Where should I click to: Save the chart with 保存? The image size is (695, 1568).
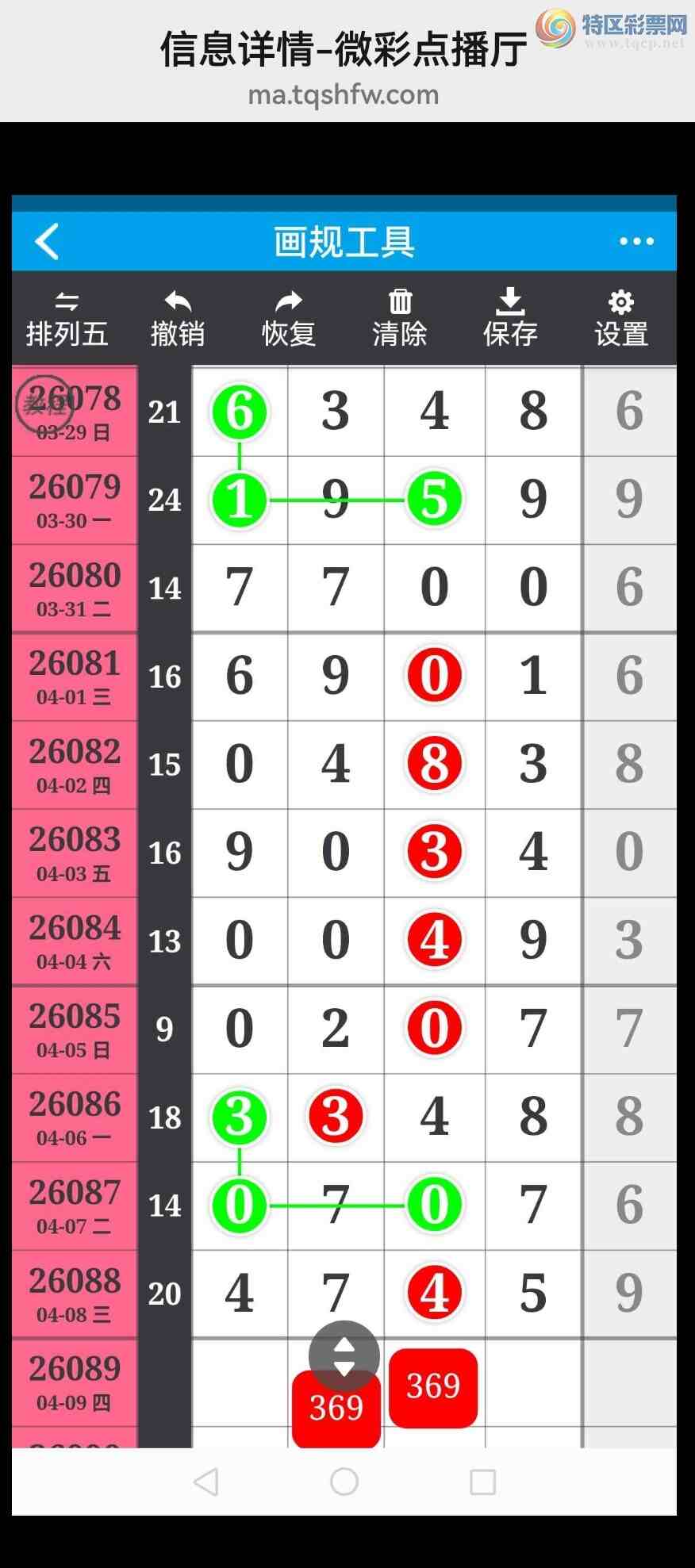point(511,319)
